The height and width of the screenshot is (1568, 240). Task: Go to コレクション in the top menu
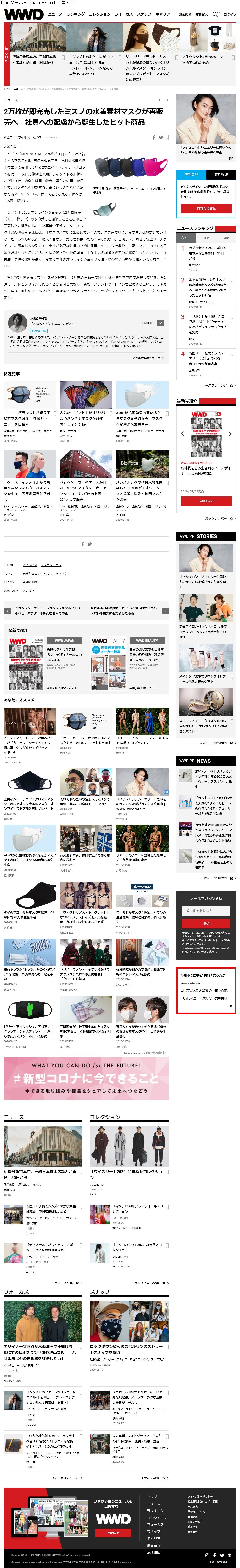100,14
